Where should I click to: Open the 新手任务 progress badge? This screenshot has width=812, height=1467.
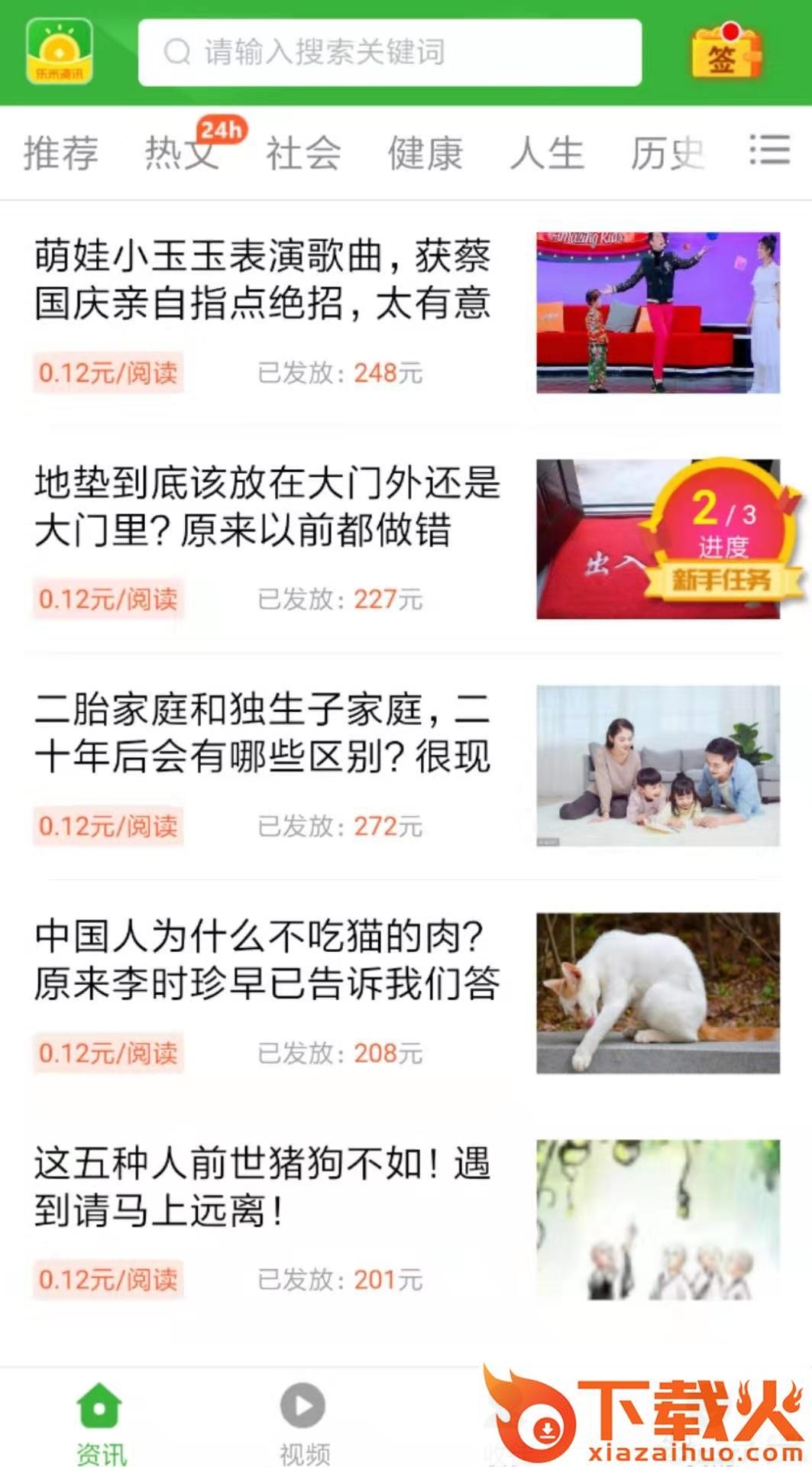click(721, 533)
